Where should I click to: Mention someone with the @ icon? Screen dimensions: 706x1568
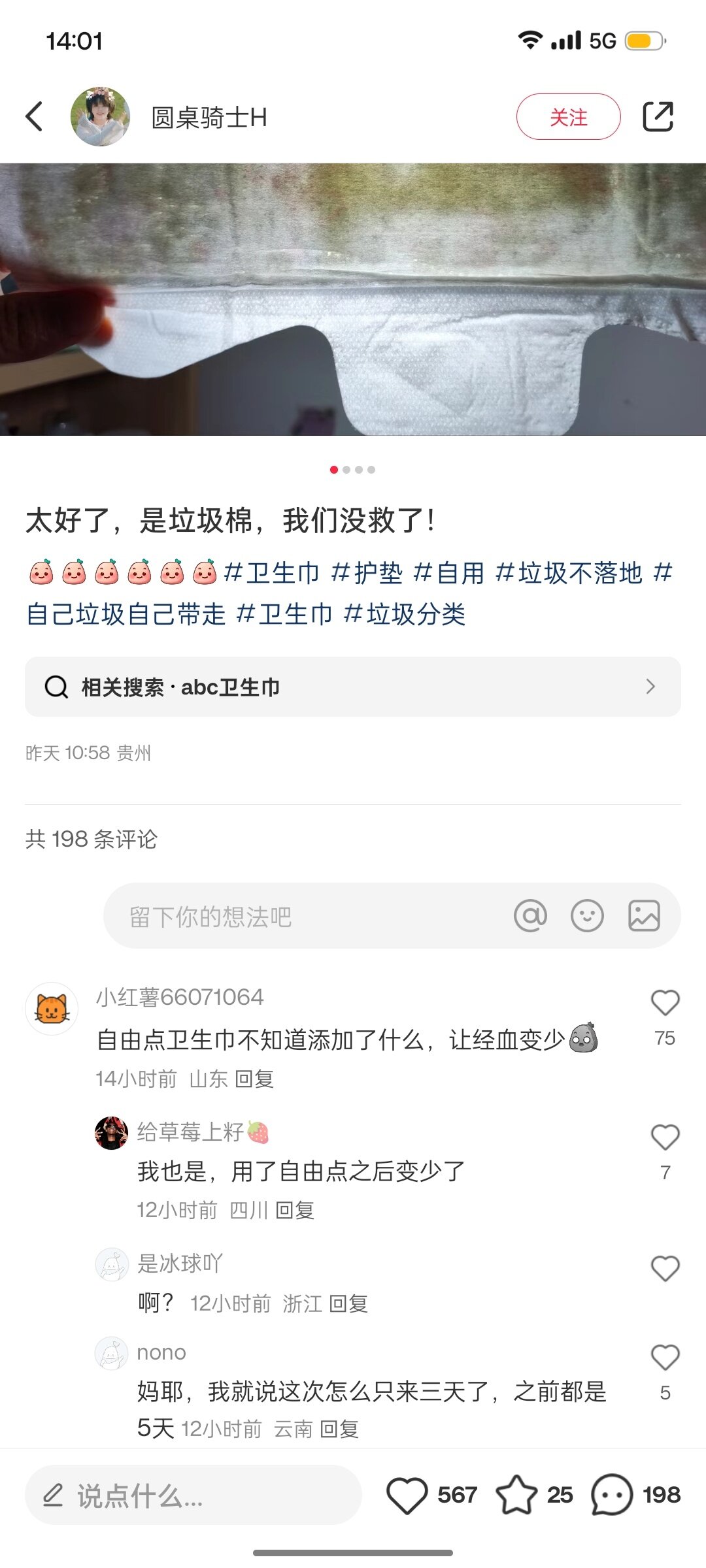(530, 916)
